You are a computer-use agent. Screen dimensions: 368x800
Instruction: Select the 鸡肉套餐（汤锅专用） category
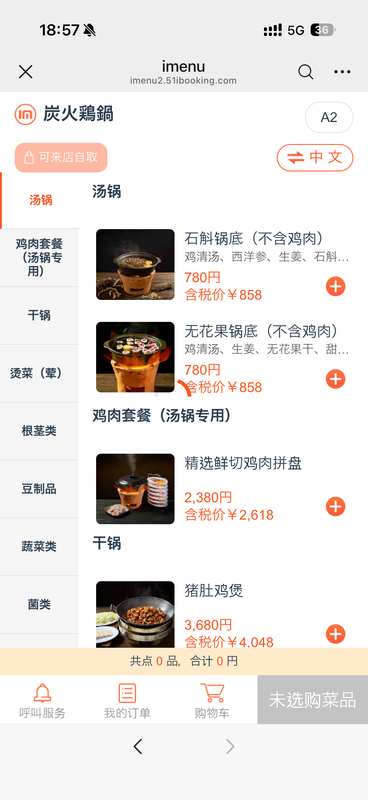coord(39,258)
